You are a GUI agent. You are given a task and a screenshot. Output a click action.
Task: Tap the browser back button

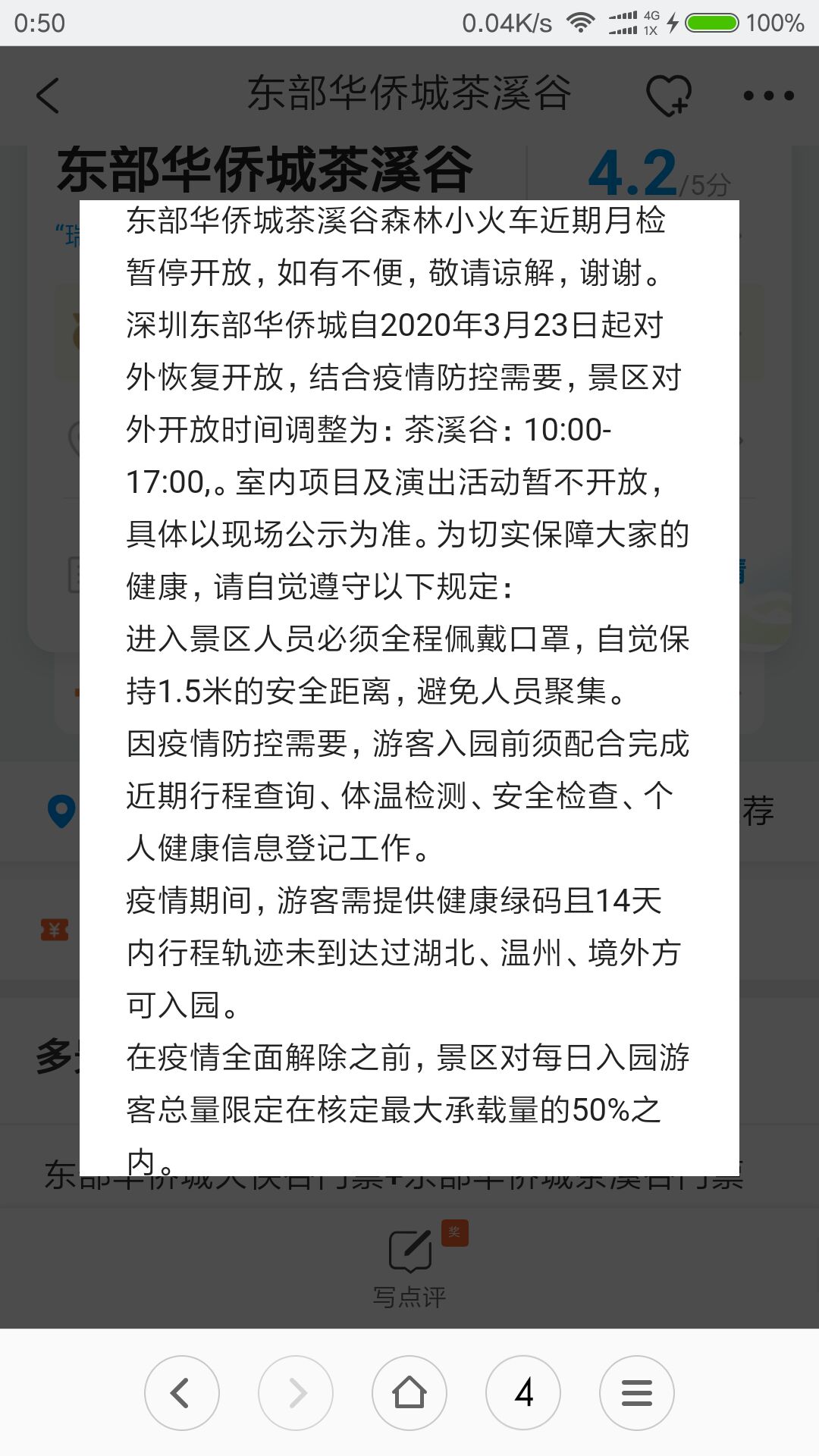[182, 1393]
